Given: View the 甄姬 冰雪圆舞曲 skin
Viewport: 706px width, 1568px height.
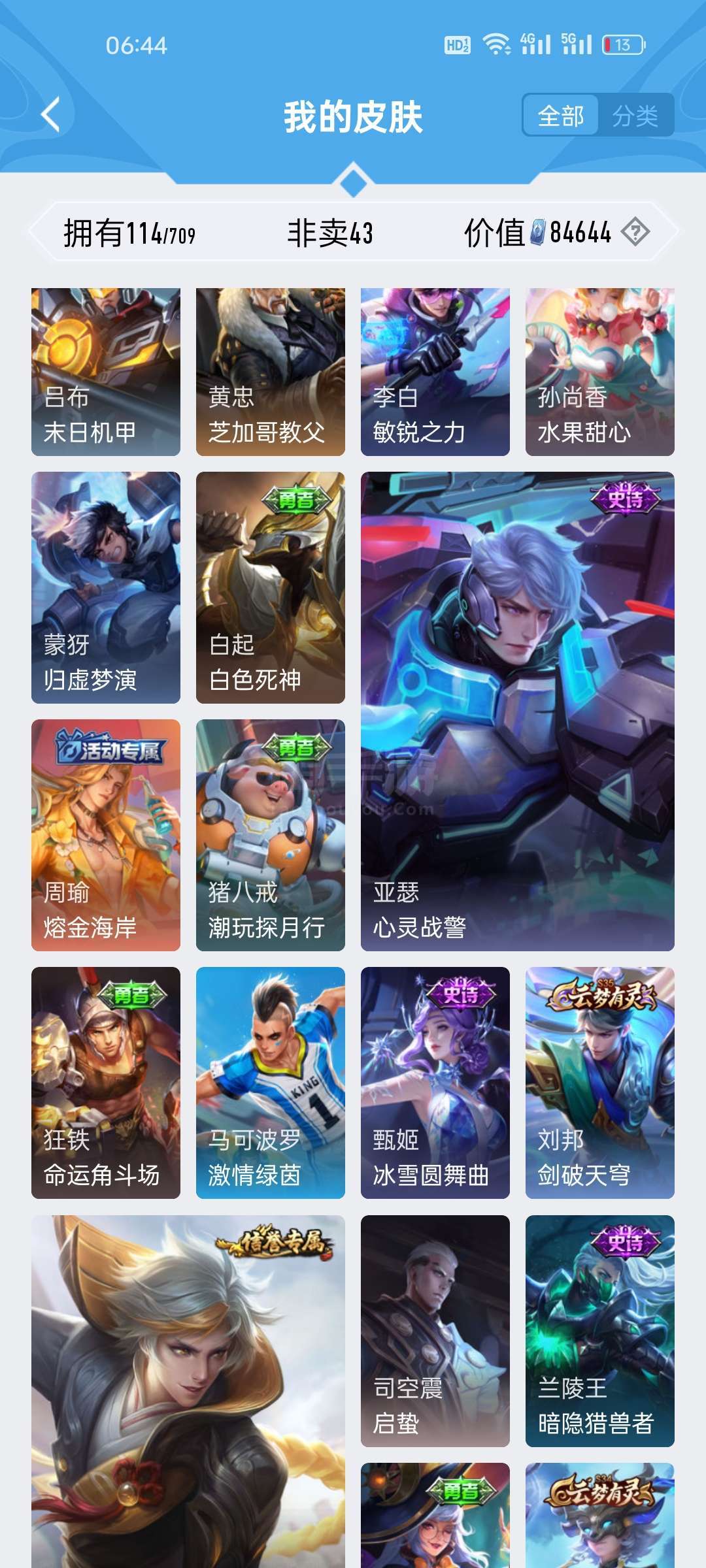Looking at the screenshot, I should 435,1083.
